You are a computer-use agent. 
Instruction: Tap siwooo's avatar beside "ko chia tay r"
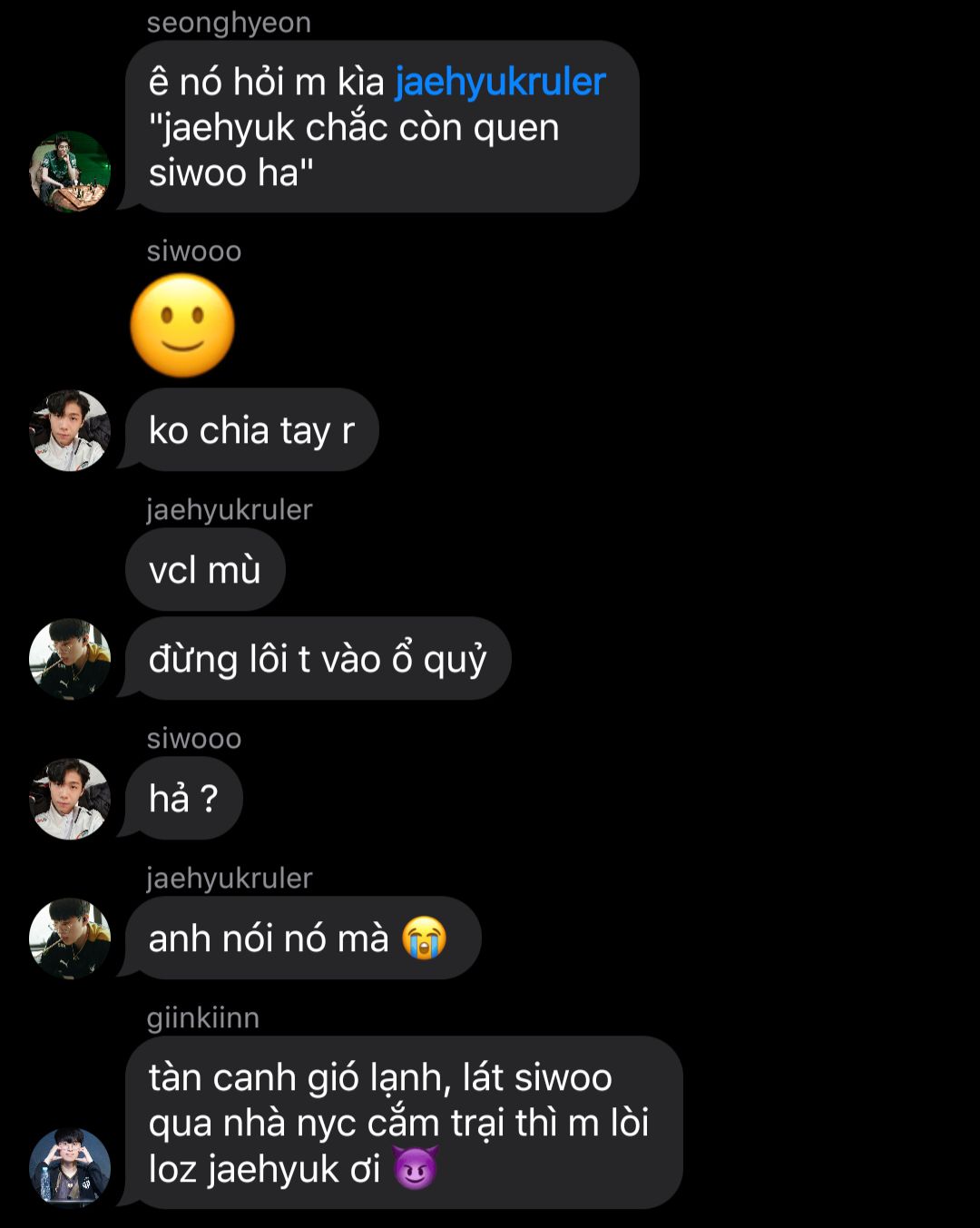[x=70, y=430]
